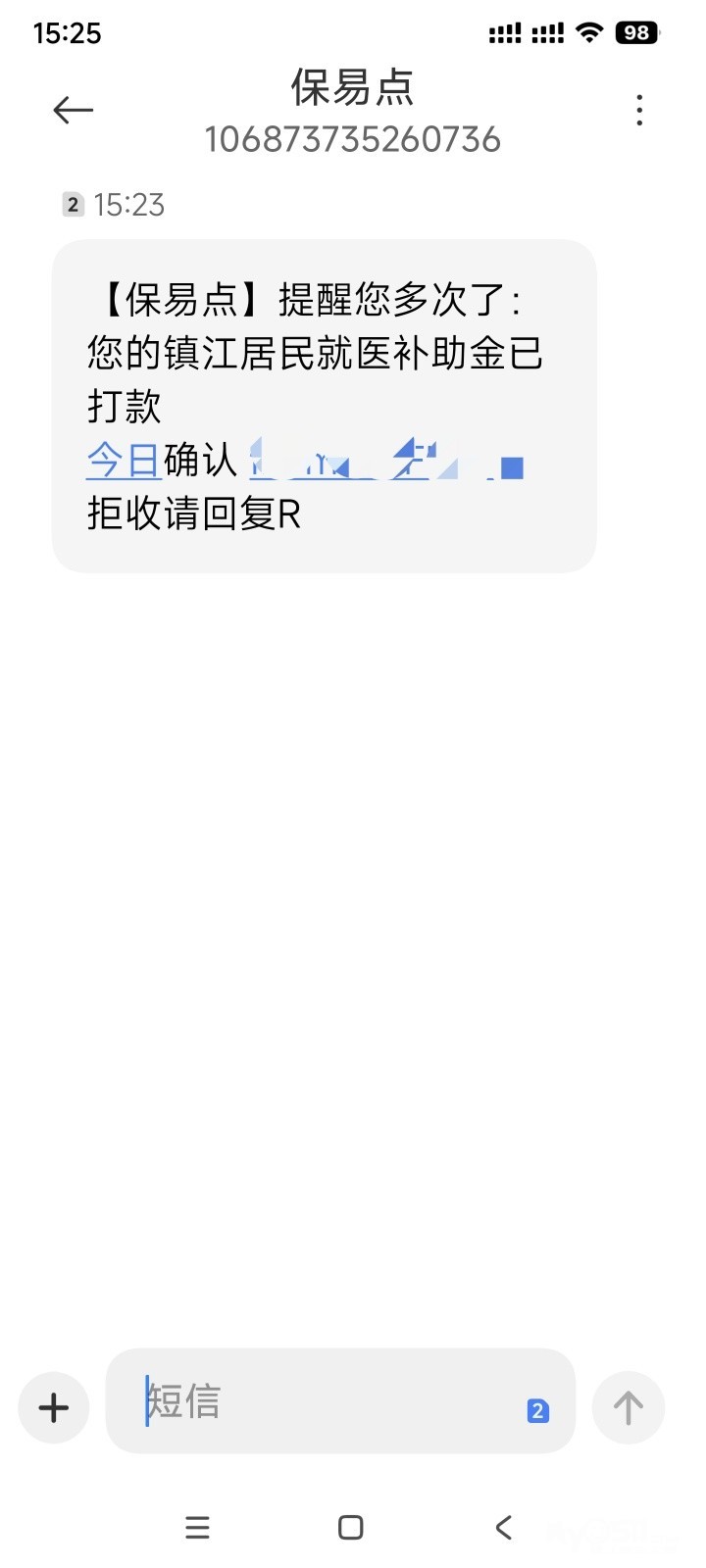The image size is (706, 1568).
Task: Focus the 短信 text input field
Action: coord(324,1401)
